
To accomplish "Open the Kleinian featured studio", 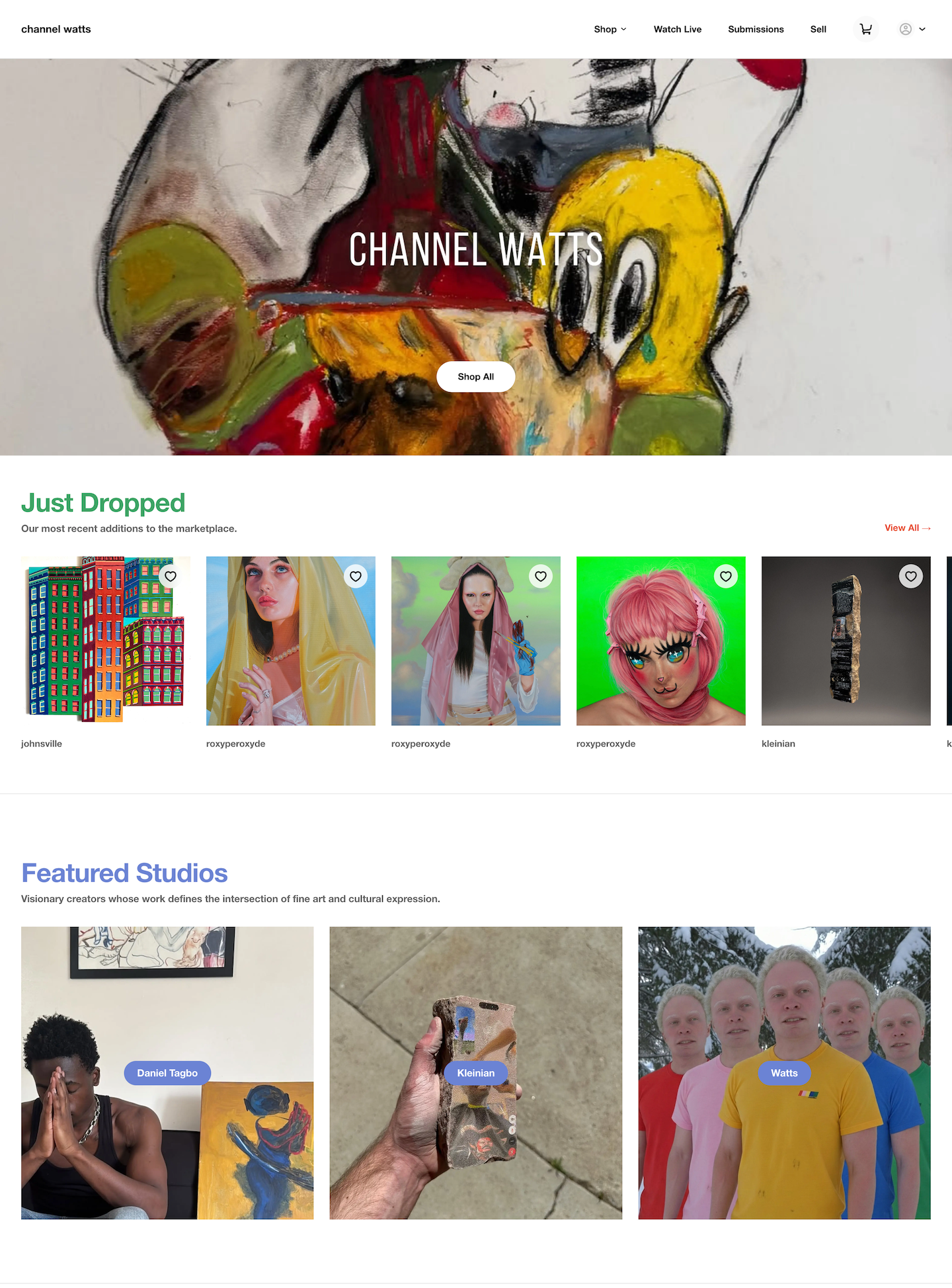I will pos(475,1072).
